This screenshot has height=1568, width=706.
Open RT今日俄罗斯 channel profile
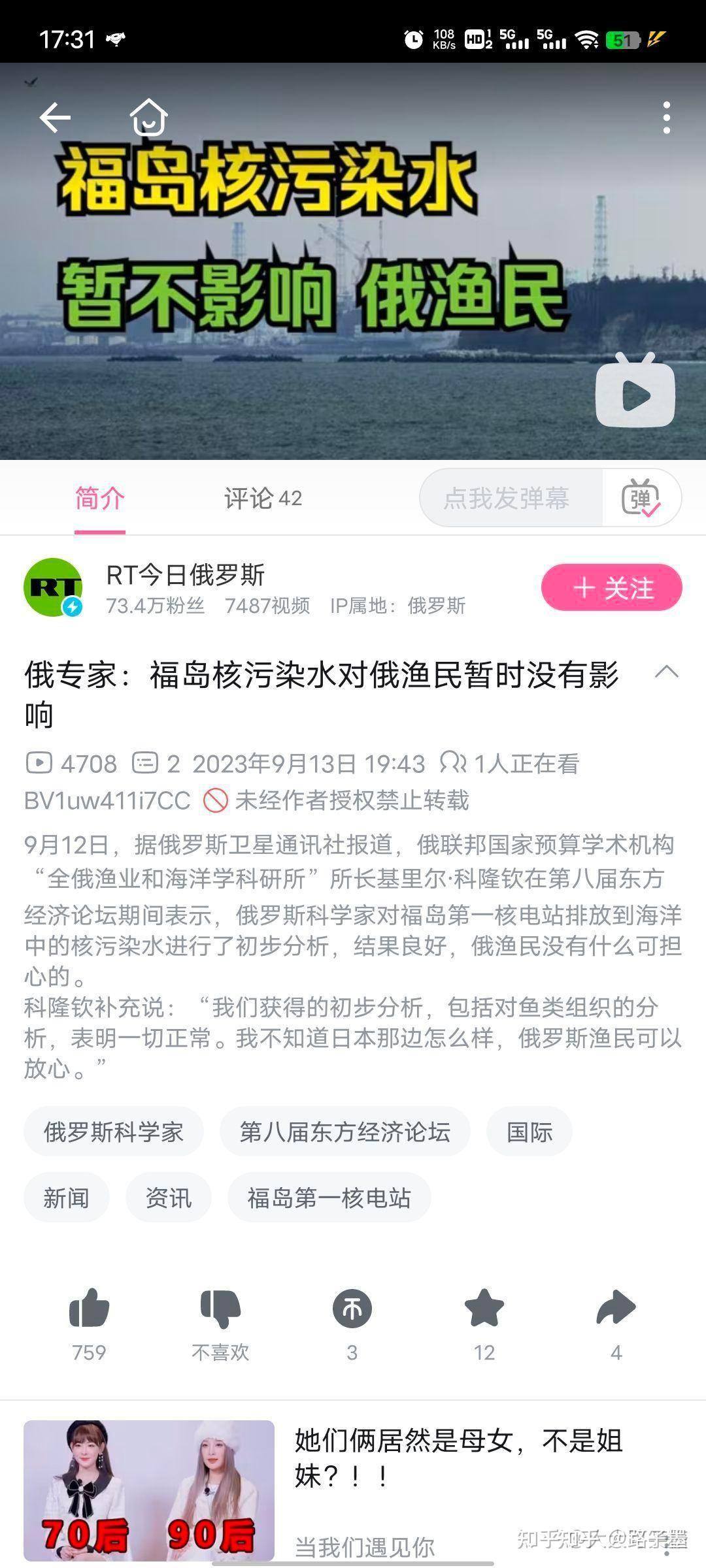(x=185, y=576)
